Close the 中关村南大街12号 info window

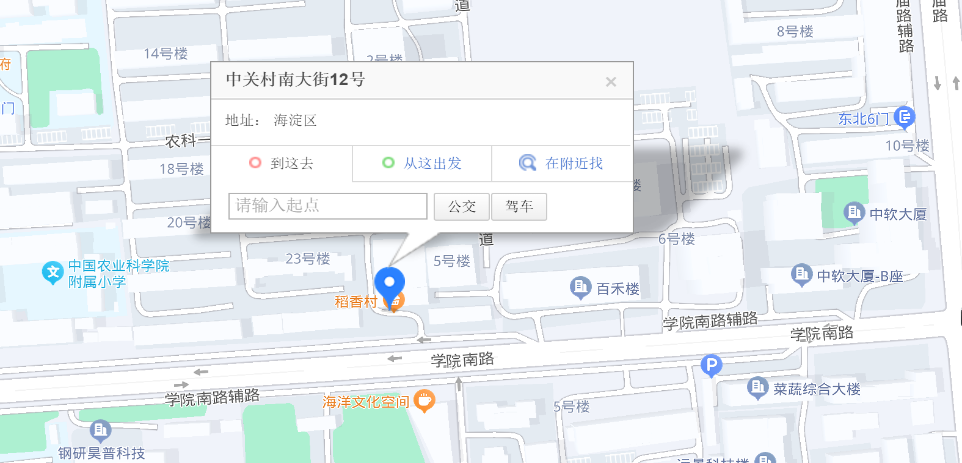pos(611,82)
